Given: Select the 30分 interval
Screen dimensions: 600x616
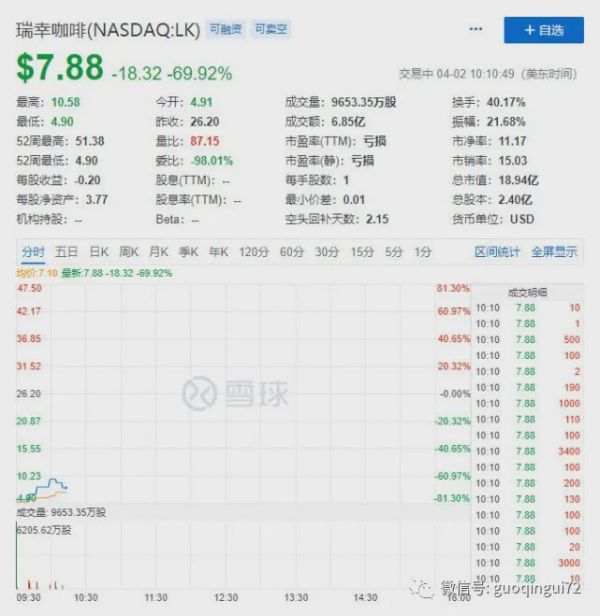Looking at the screenshot, I should 327,252.
